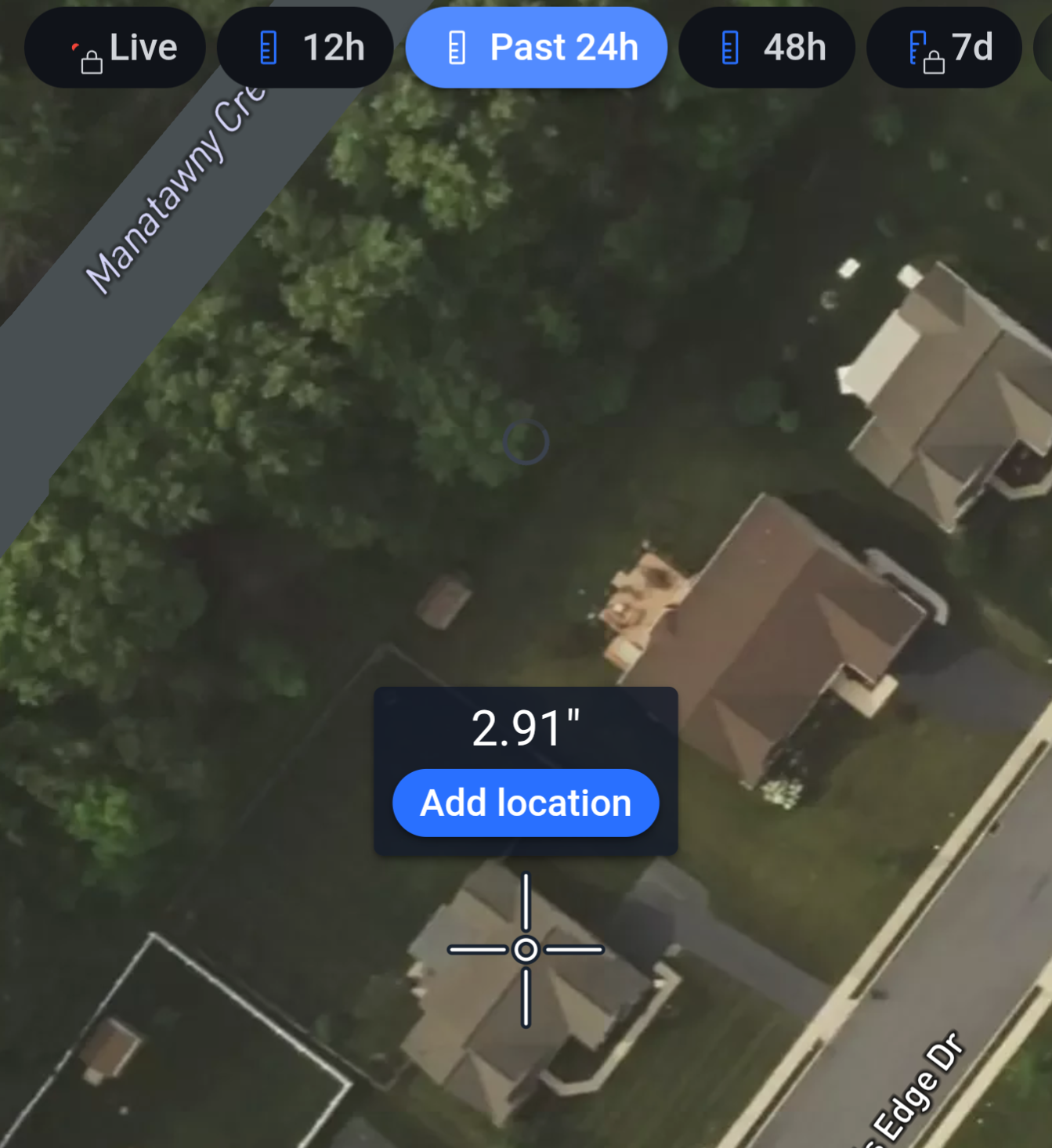Select the 12h rainfall period

tap(305, 48)
